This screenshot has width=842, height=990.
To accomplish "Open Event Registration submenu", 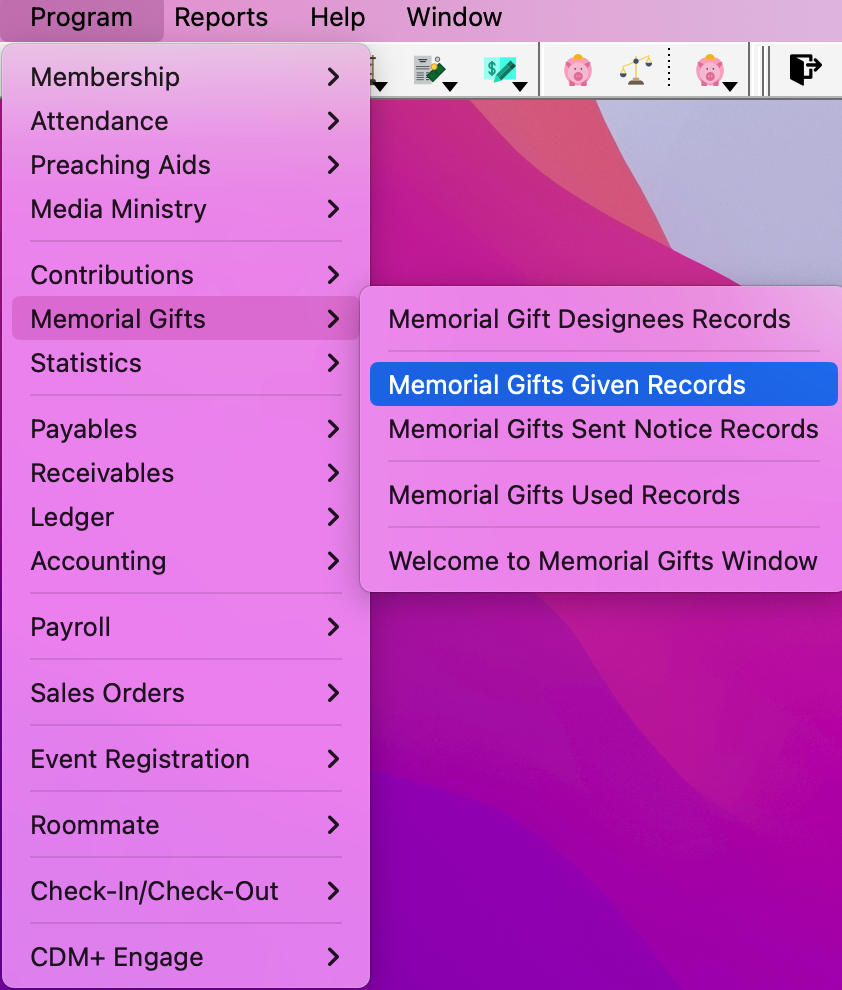I will (140, 759).
